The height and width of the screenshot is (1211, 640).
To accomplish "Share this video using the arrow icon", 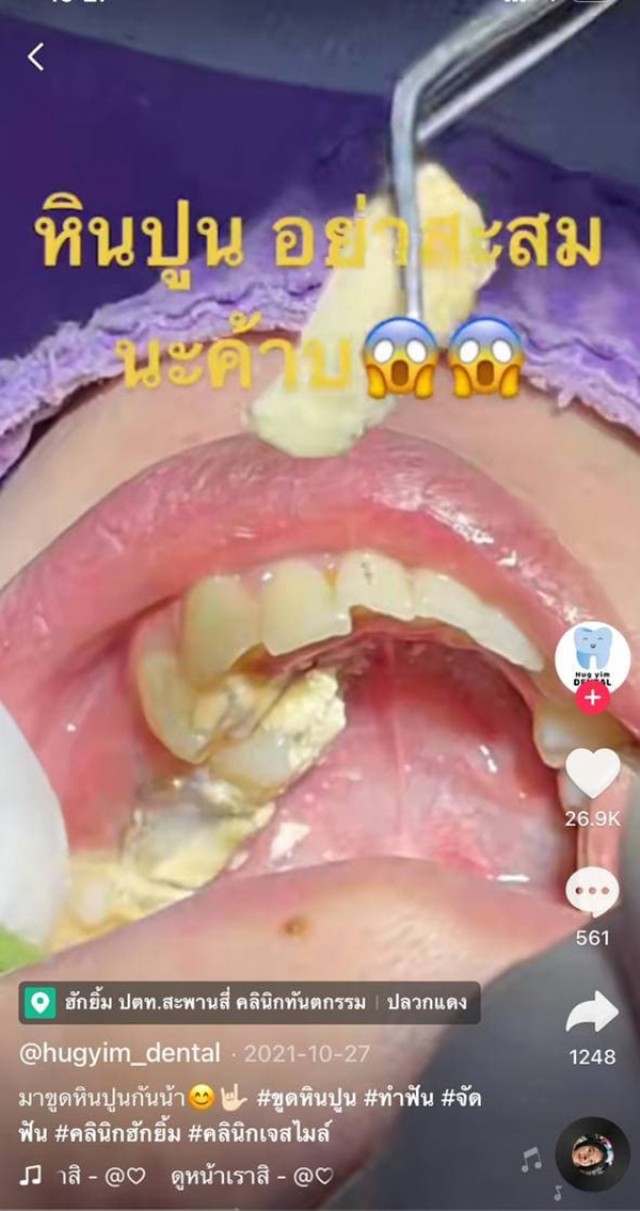I will [592, 1013].
